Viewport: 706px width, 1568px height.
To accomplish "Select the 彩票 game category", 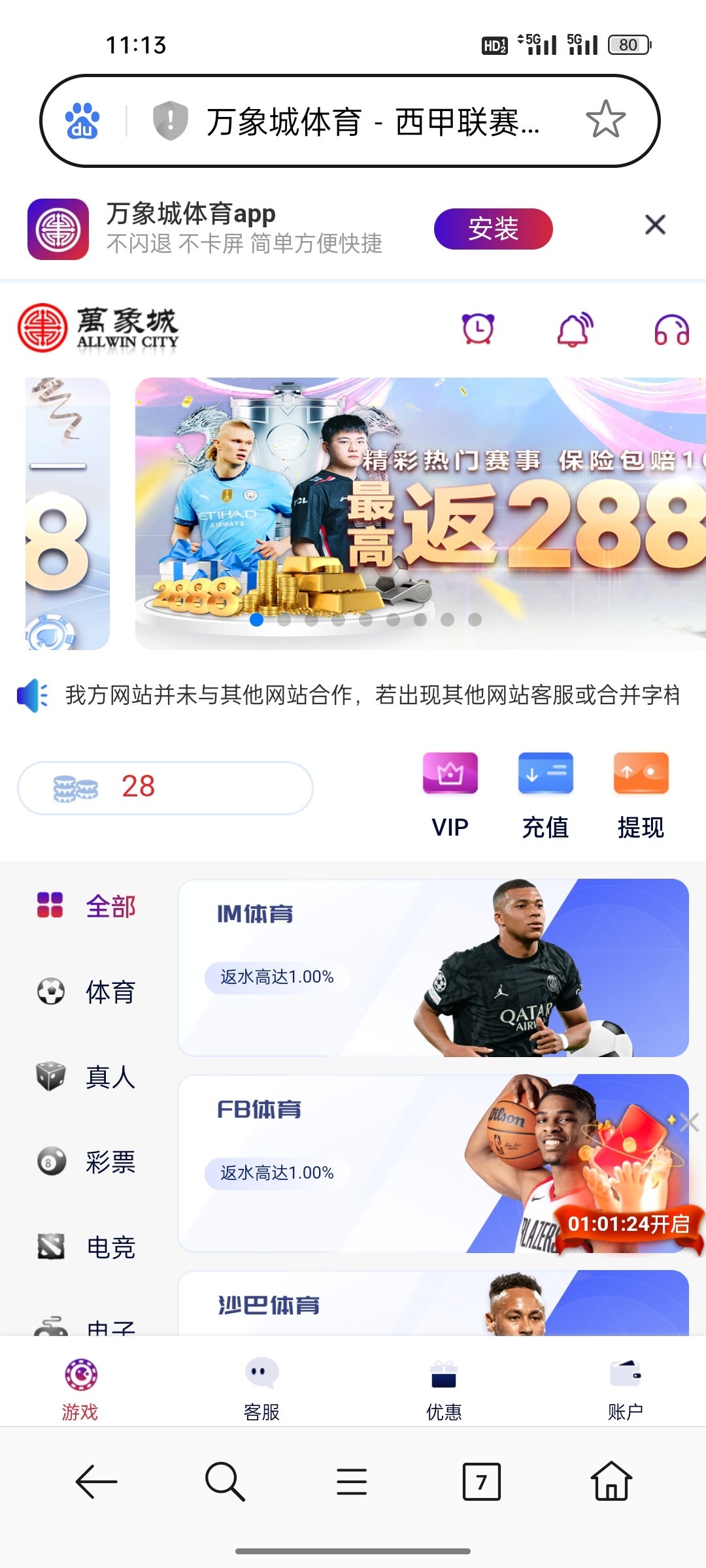I will 86,1162.
